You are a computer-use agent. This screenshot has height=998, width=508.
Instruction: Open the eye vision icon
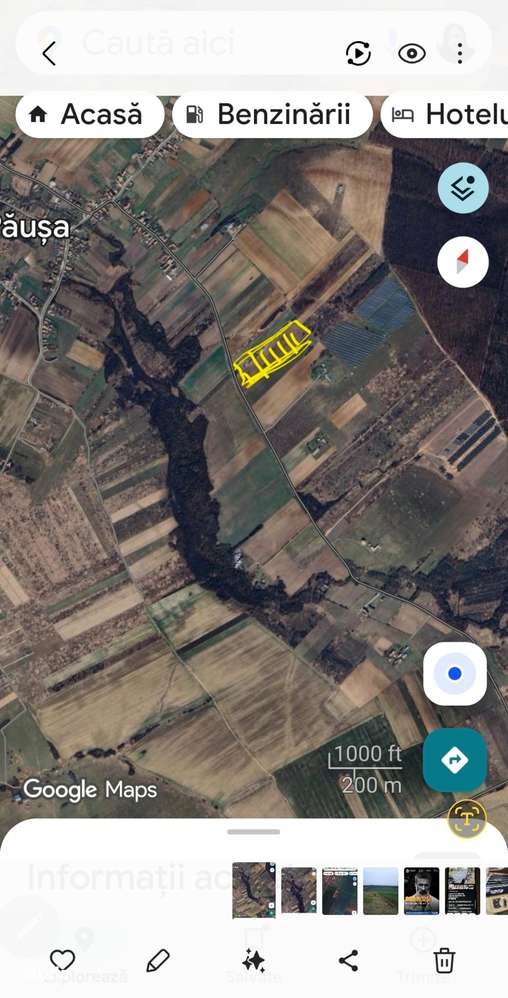[x=412, y=53]
